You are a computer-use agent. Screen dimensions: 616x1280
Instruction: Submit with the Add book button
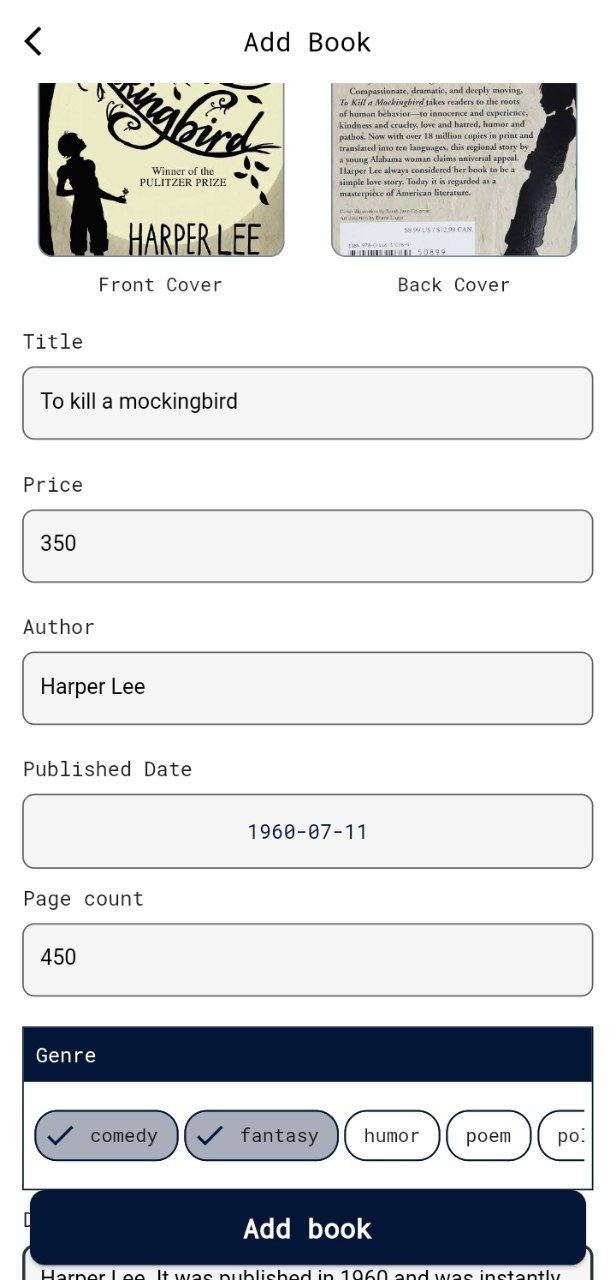[307, 1228]
